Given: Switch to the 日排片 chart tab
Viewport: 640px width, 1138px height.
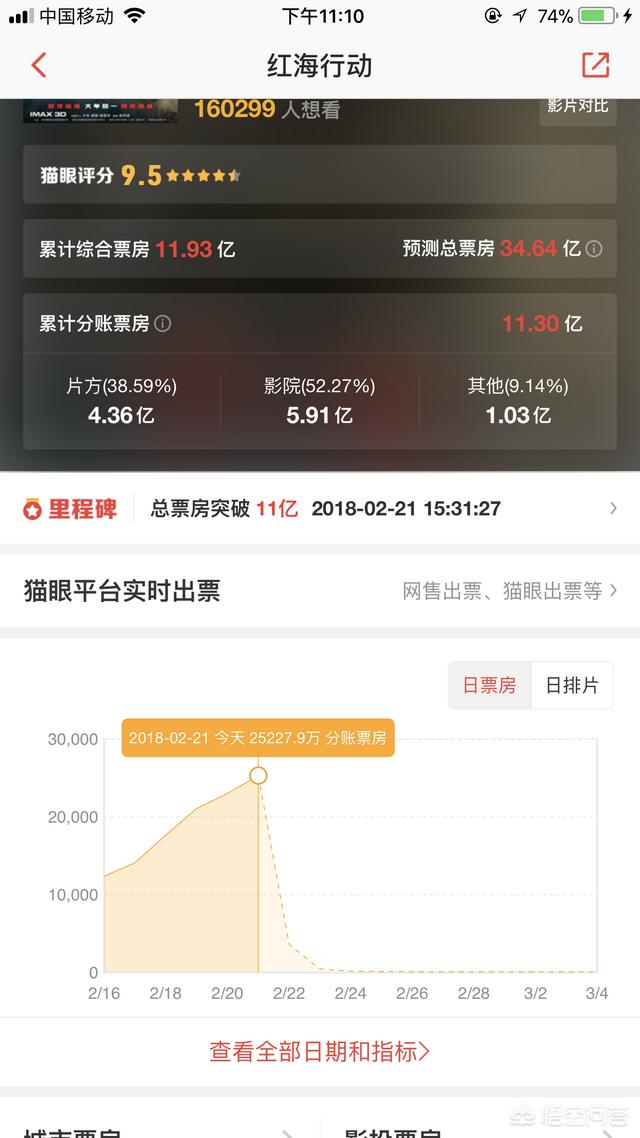Looking at the screenshot, I should tap(572, 685).
